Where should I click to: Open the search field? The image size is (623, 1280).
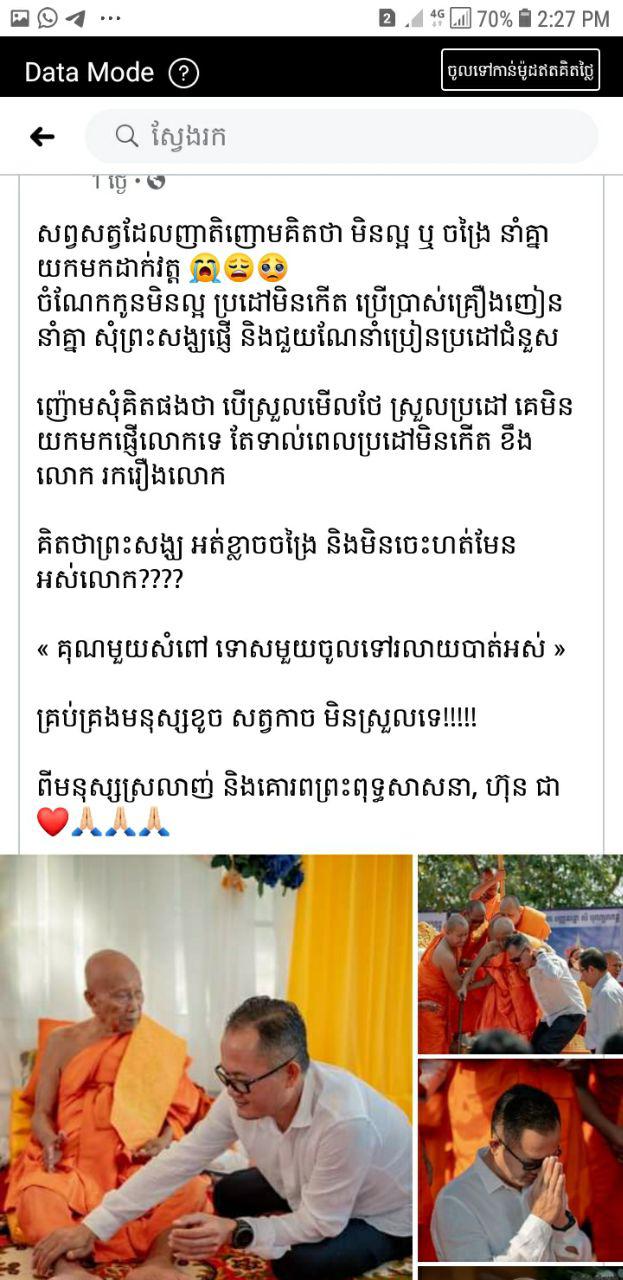coord(340,137)
